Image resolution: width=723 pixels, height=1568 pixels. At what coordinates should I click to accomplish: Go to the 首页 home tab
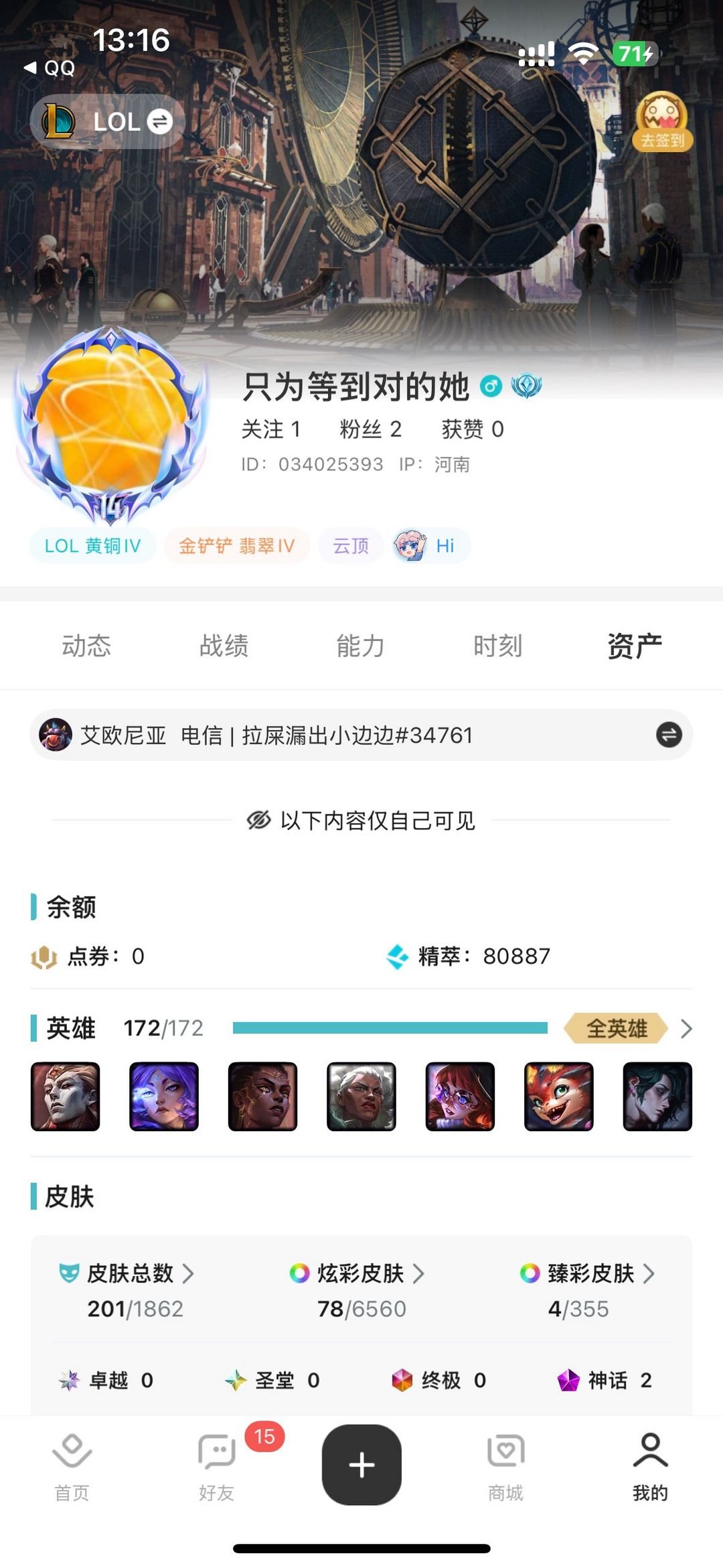pos(72,1466)
